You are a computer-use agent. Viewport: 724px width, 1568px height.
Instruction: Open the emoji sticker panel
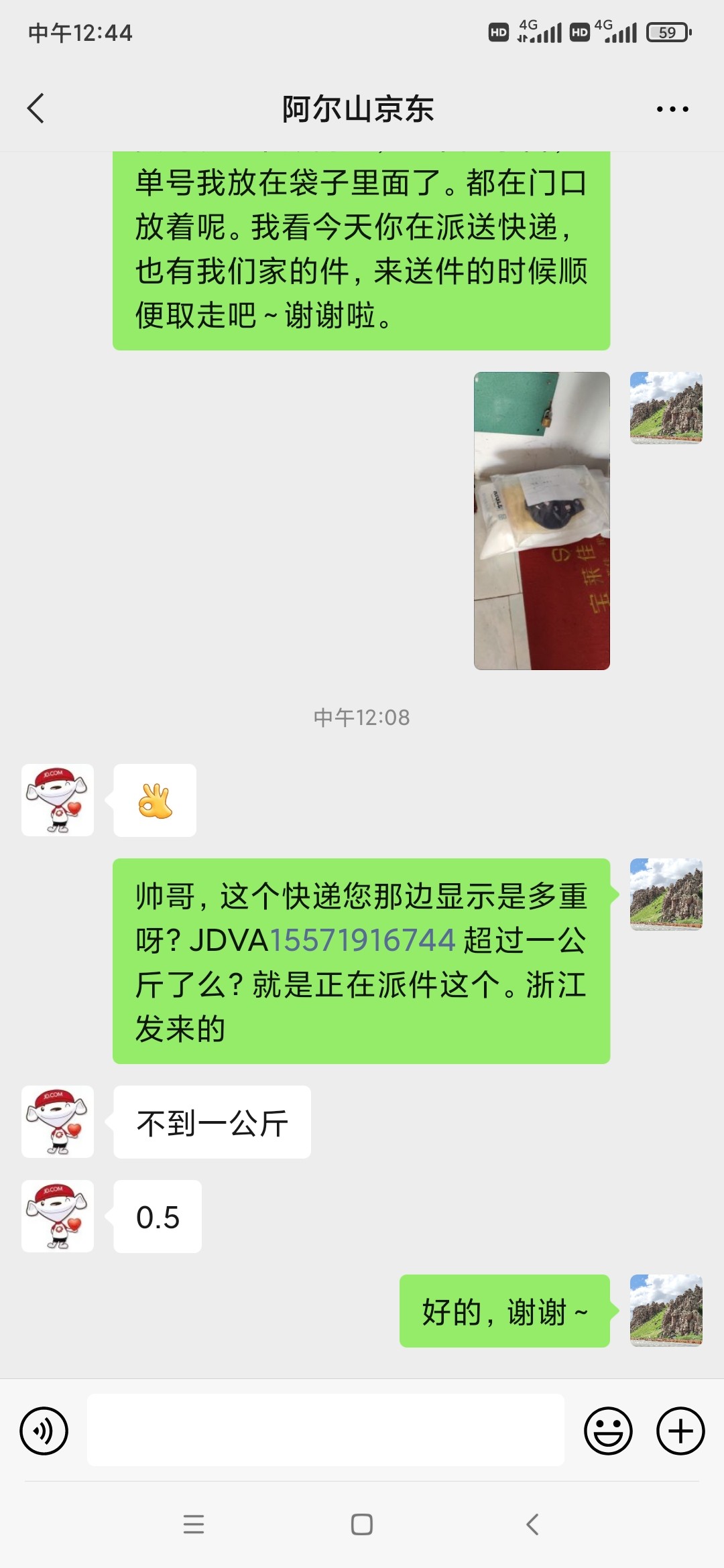(608, 1431)
